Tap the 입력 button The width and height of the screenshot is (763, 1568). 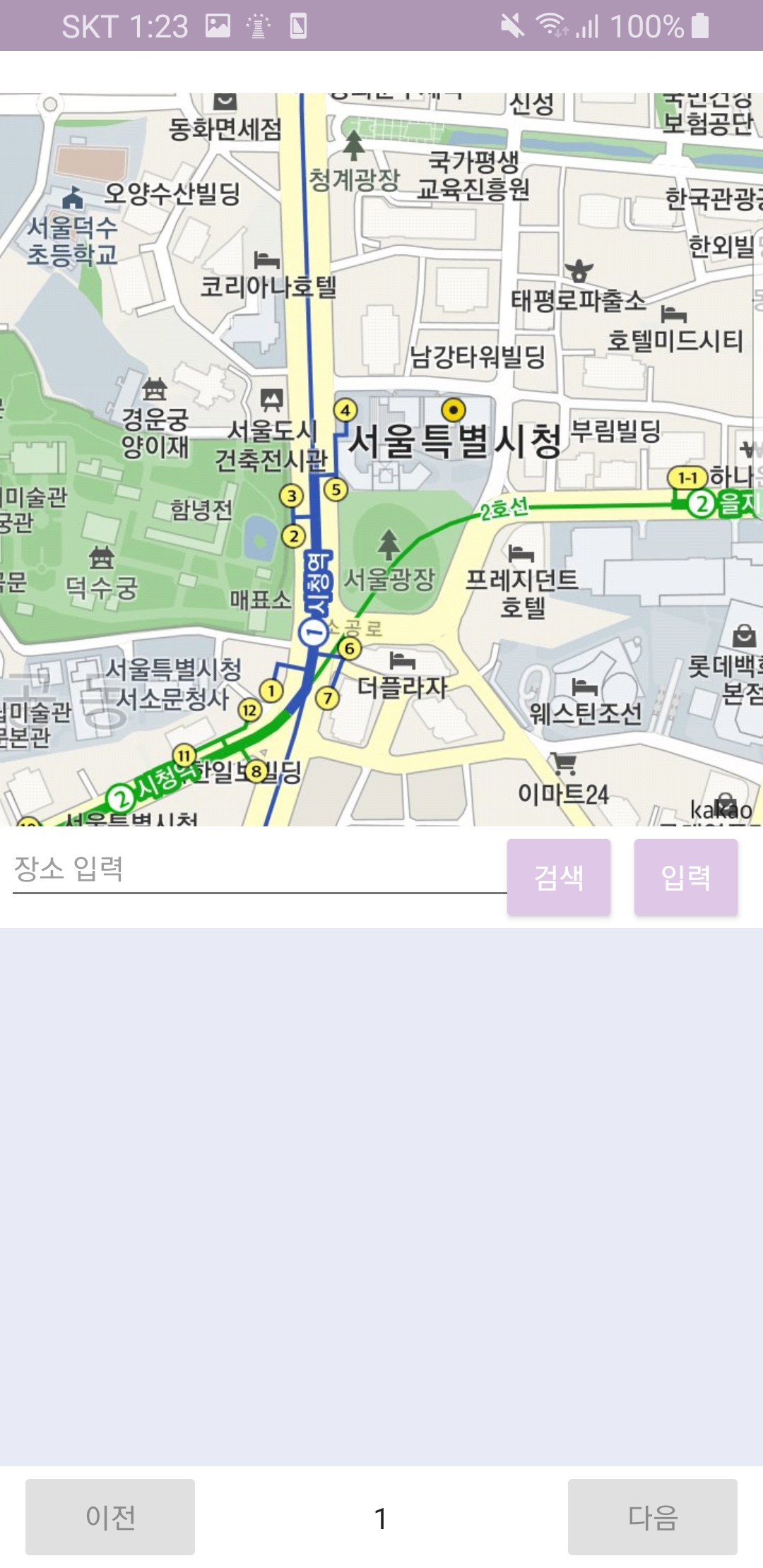[x=686, y=877]
